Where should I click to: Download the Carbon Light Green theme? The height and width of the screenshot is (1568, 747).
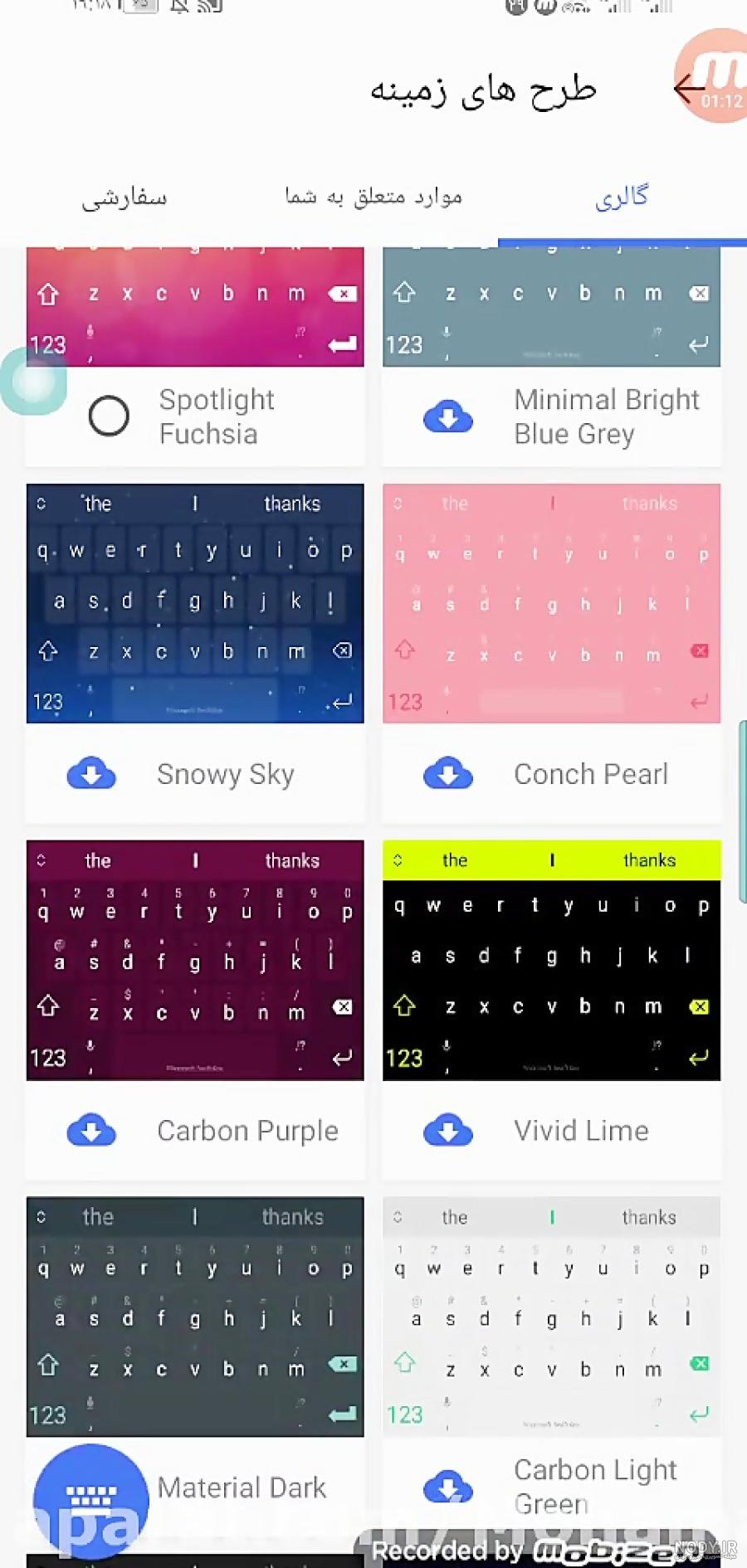pyautogui.click(x=448, y=1488)
